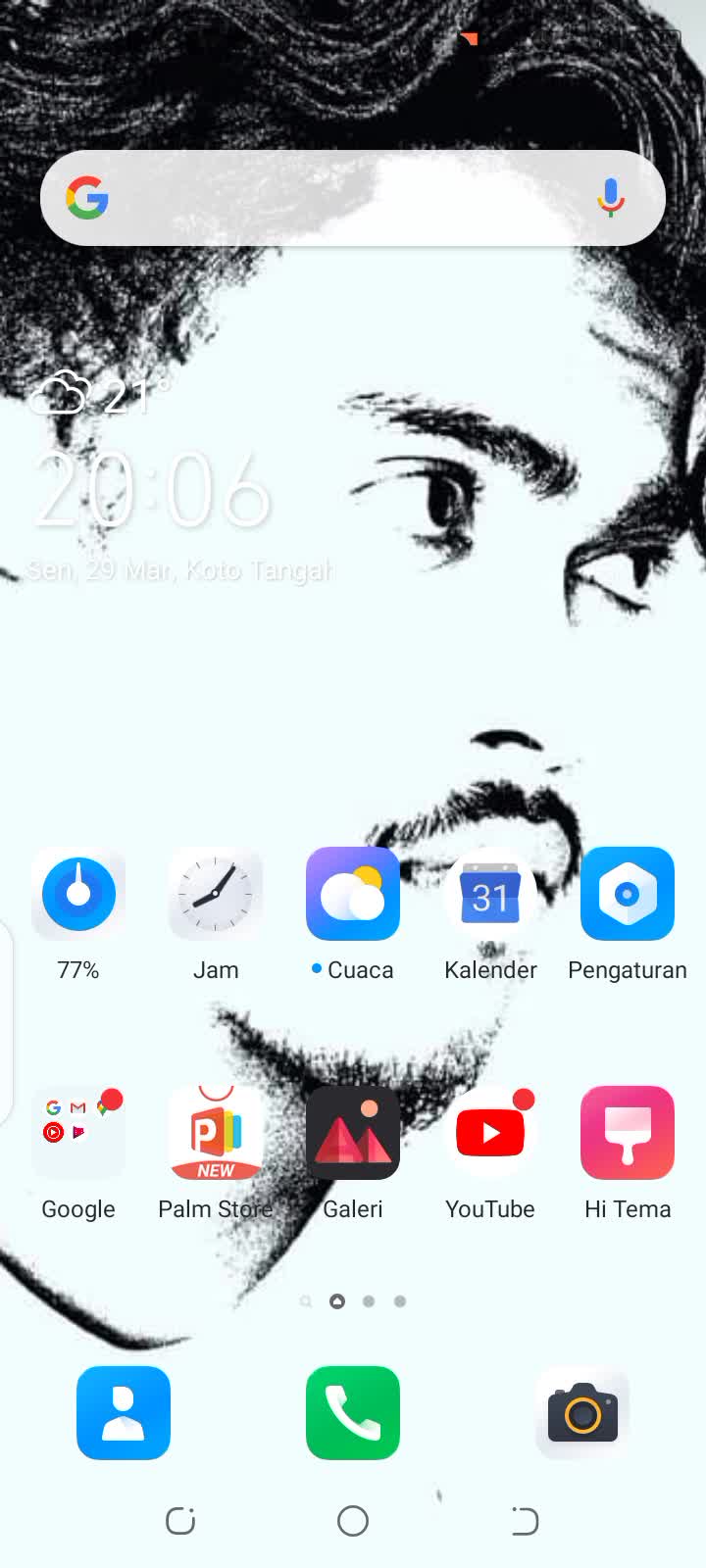706x1568 pixels.
Task: Start voice search with the microphone
Action: click(x=611, y=198)
